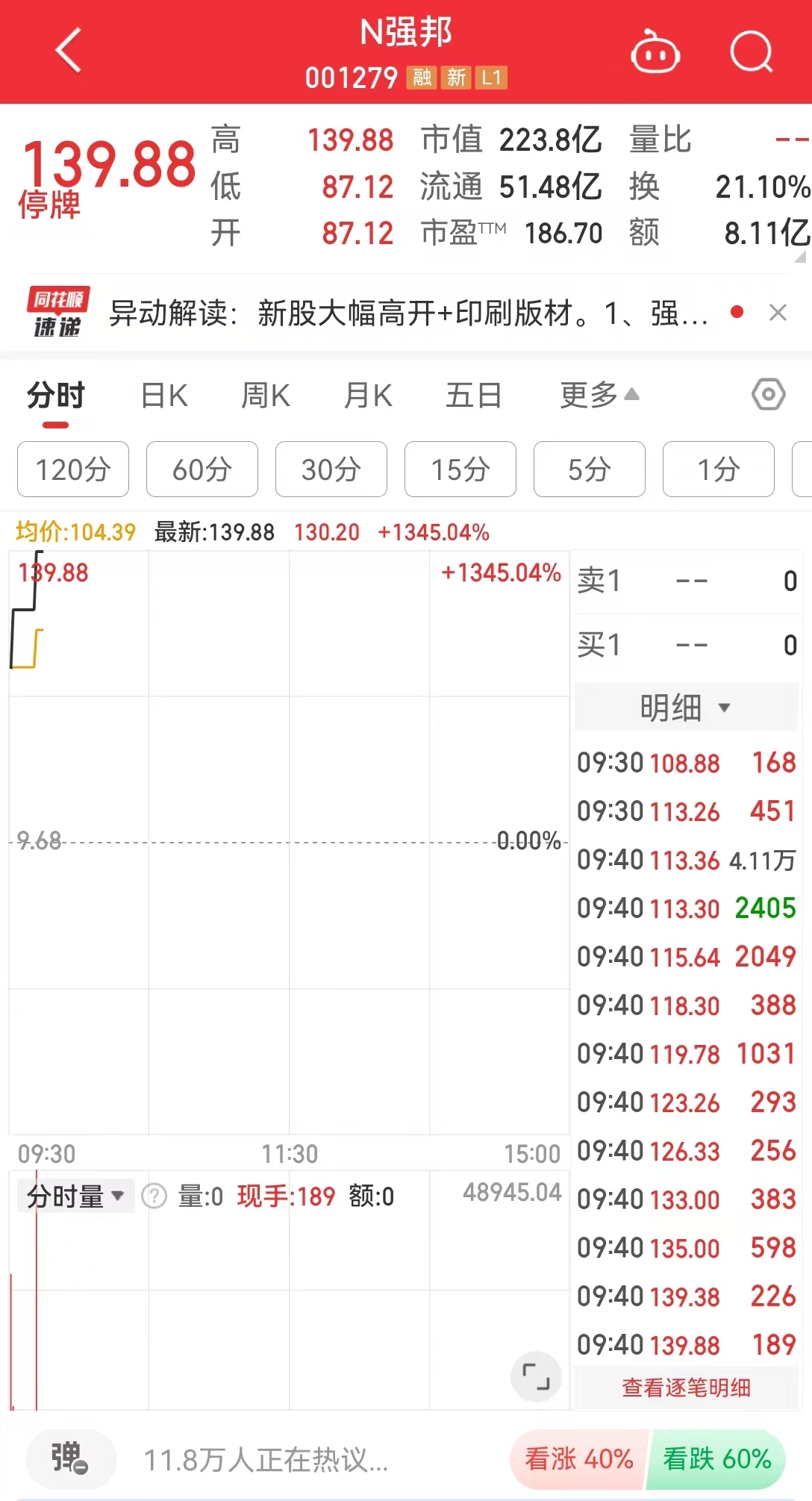Switch to the 五日 tab
Viewport: 812px width, 1501px height.
point(473,396)
